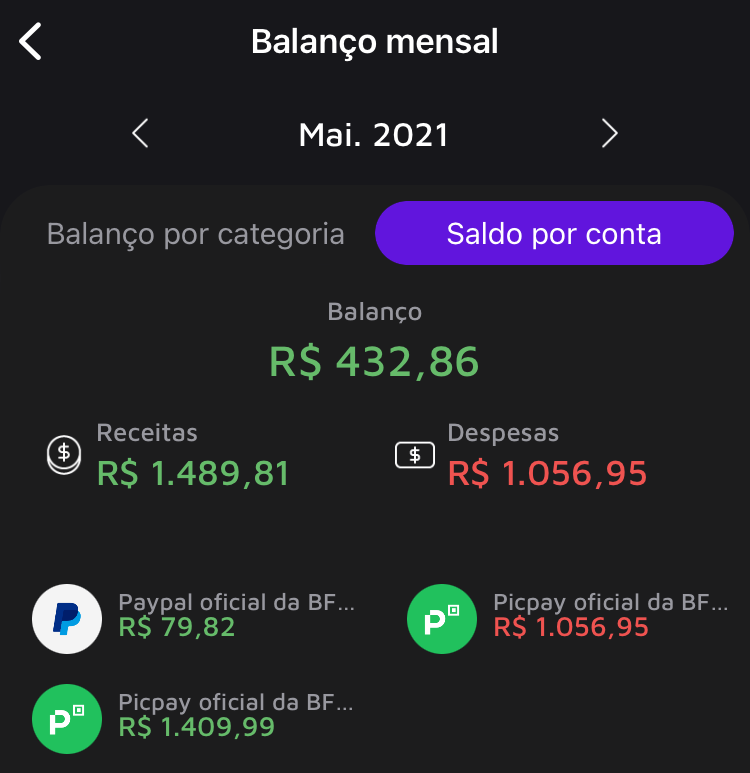The width and height of the screenshot is (750, 773).
Task: Go to the previous month
Action: pos(140,134)
